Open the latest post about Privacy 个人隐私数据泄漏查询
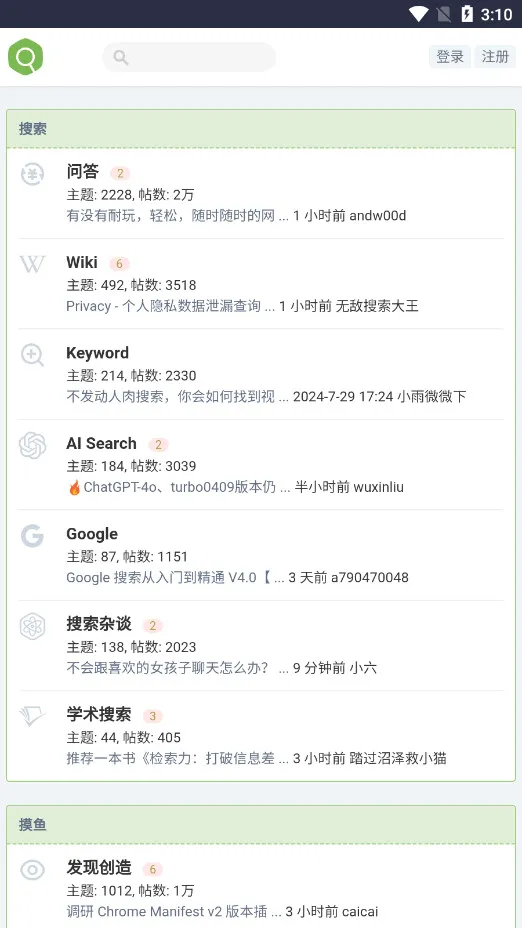The width and height of the screenshot is (522, 928). tap(170, 306)
